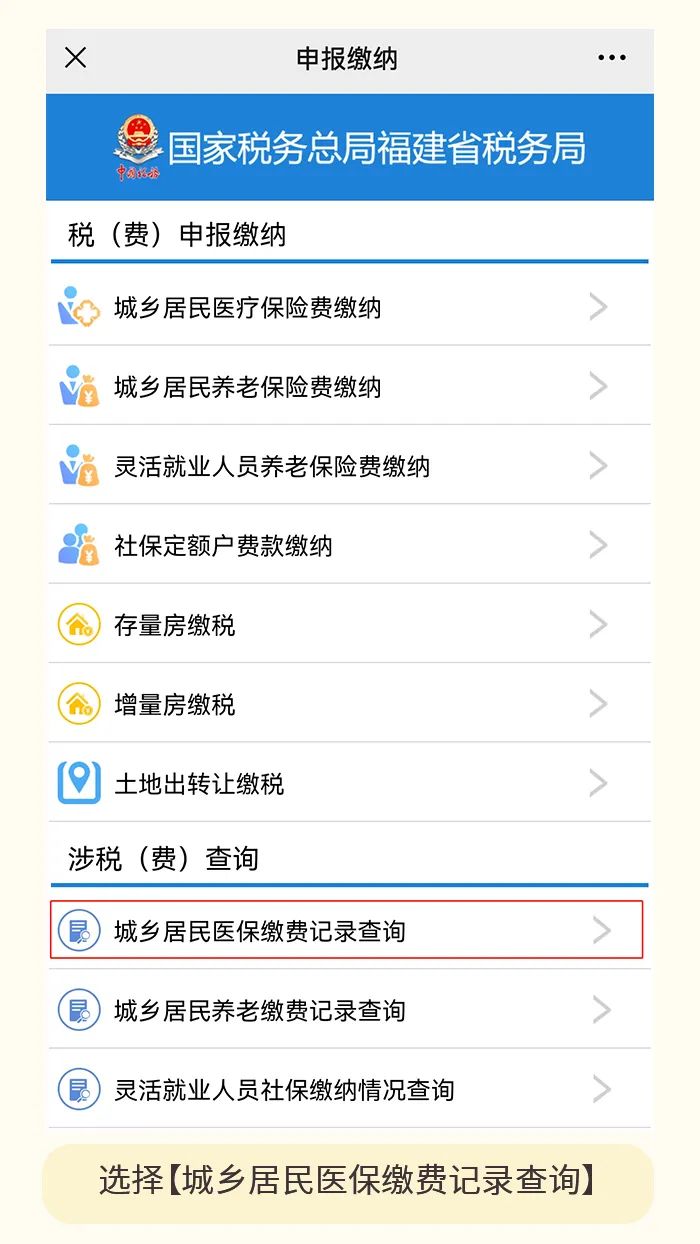Open 城乡居民养老缴费记录查询

pyautogui.click(x=350, y=1010)
